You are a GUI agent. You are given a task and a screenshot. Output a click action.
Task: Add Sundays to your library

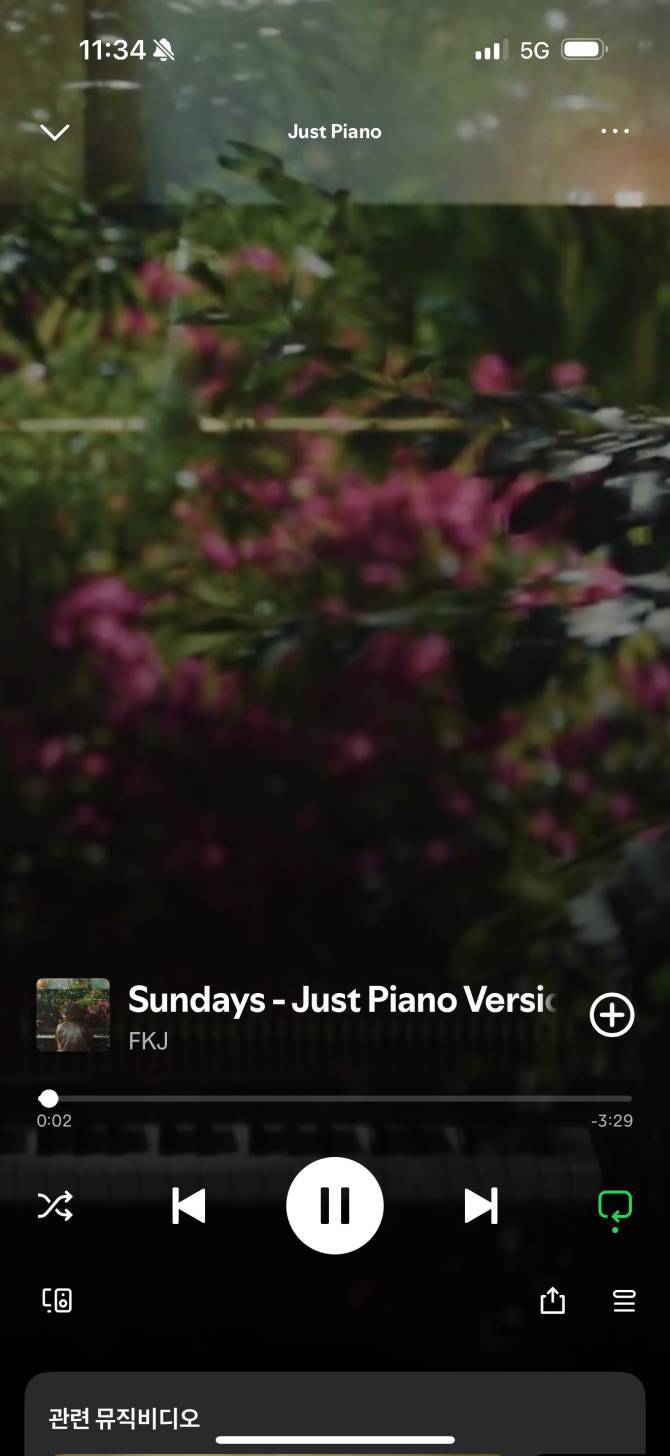pyautogui.click(x=612, y=1015)
